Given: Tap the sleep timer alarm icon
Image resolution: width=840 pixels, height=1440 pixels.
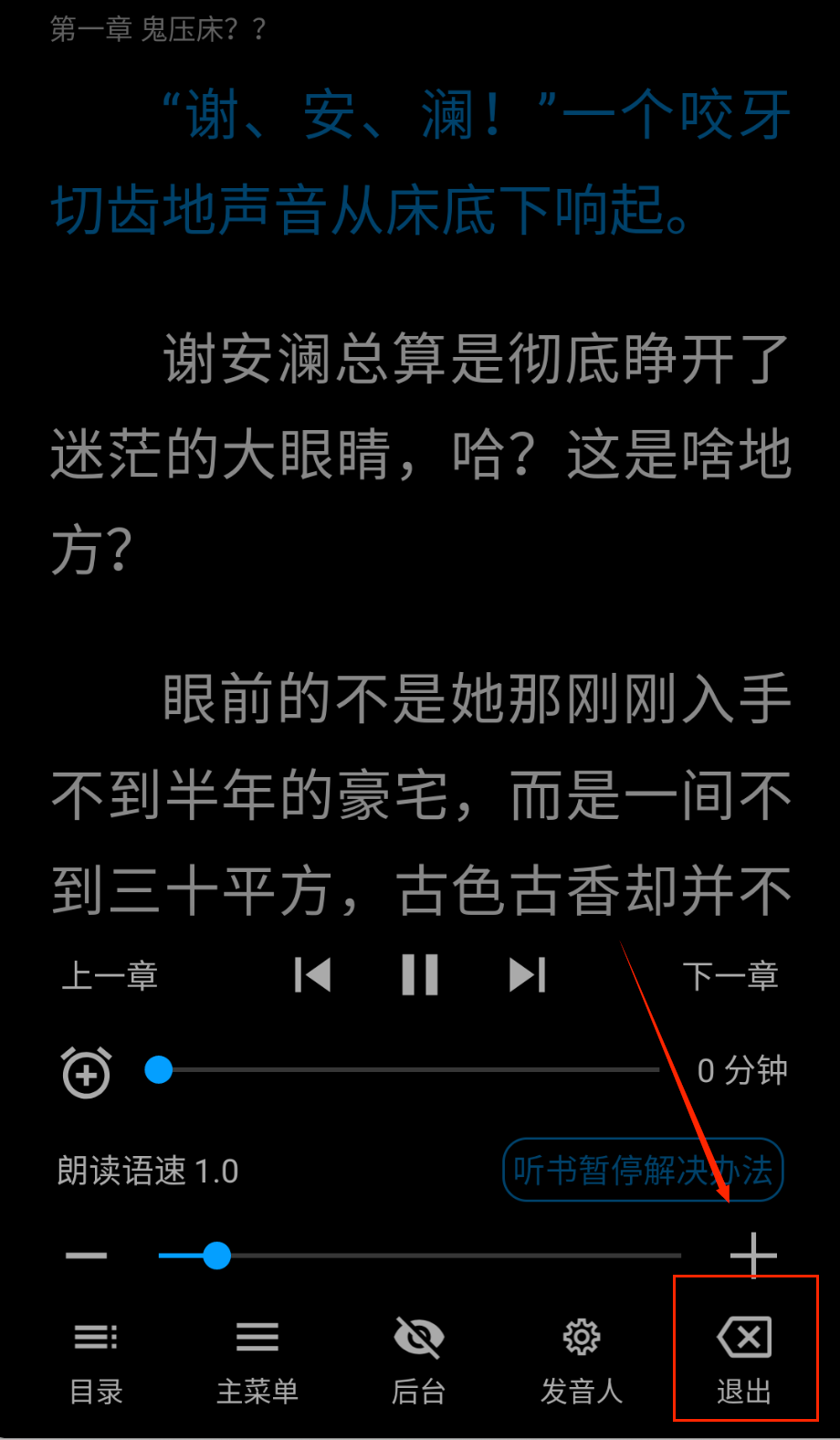Looking at the screenshot, I should click(x=86, y=1072).
